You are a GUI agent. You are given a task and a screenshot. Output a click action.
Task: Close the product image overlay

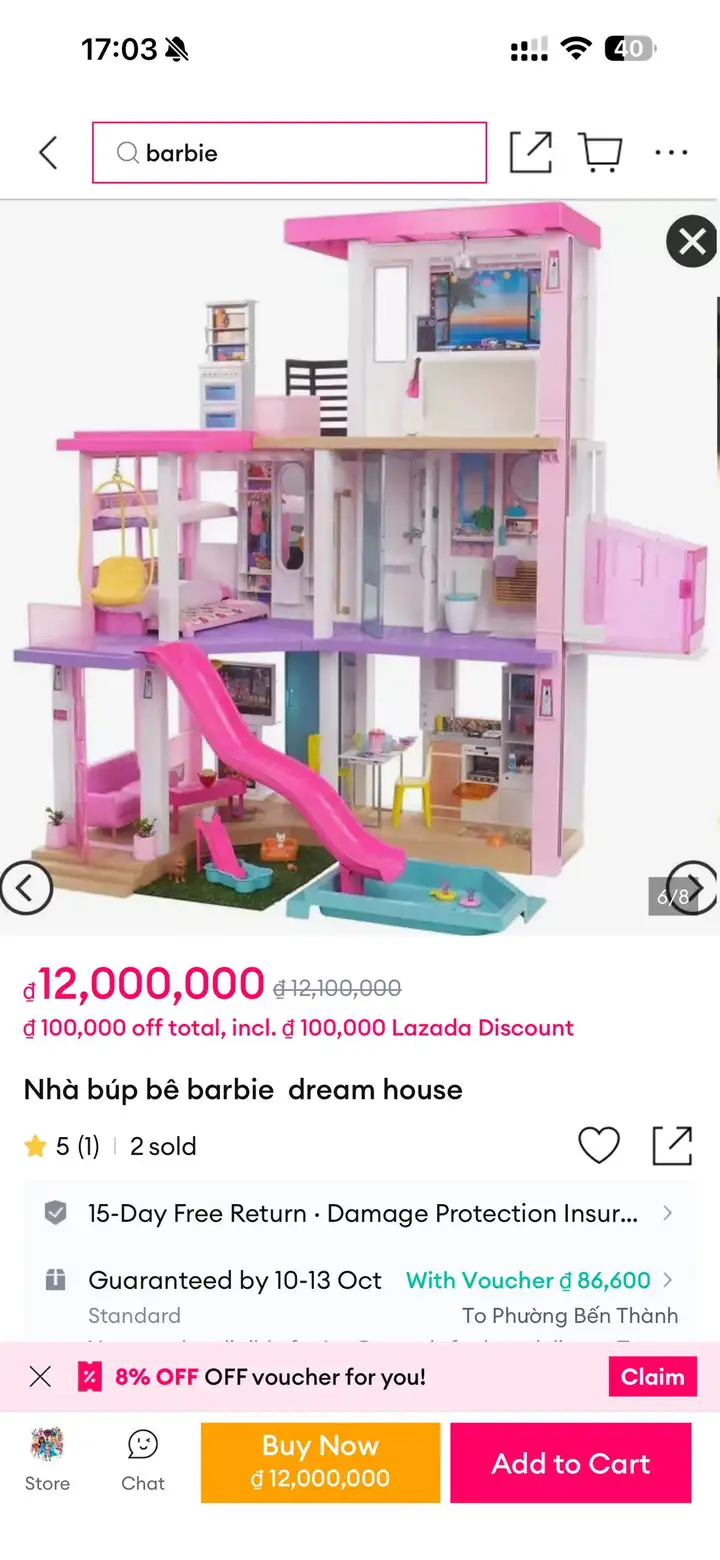pyautogui.click(x=692, y=242)
